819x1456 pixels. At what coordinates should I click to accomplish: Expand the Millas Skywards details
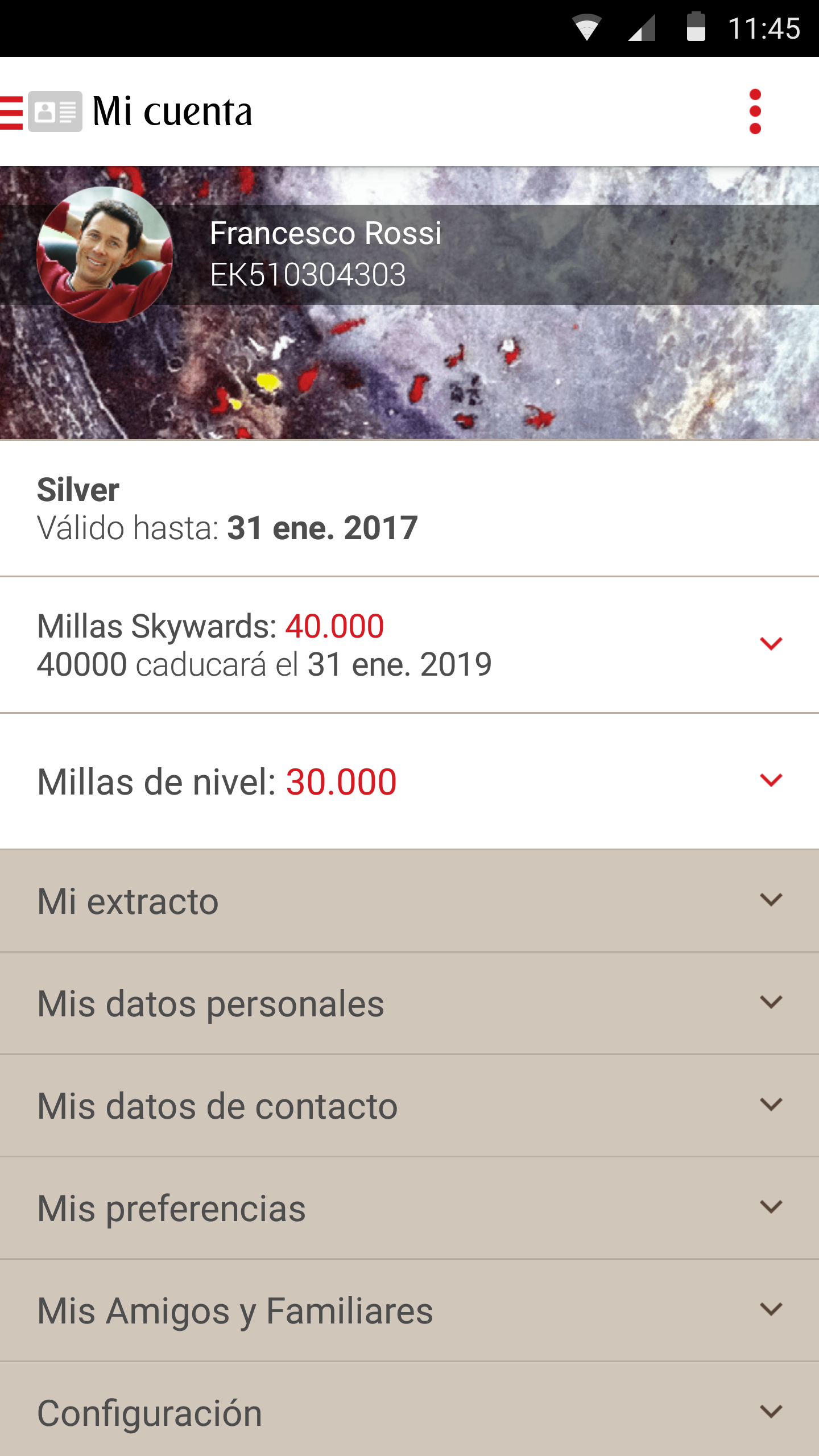pos(771,644)
